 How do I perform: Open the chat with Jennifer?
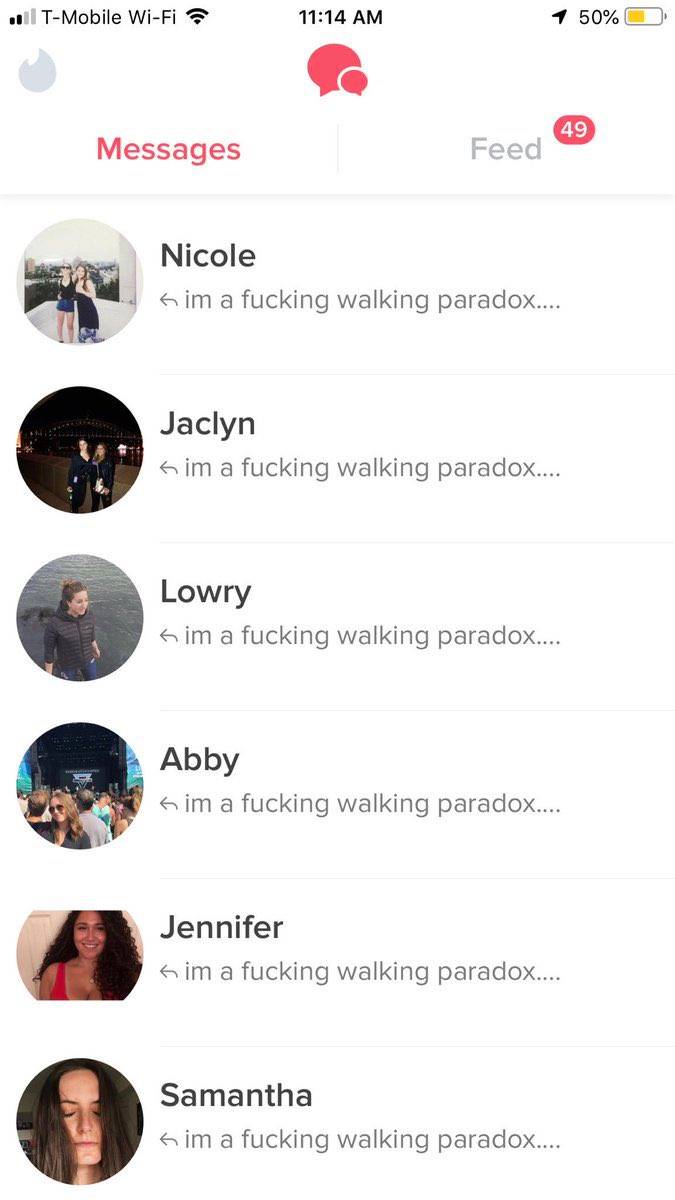(337, 954)
